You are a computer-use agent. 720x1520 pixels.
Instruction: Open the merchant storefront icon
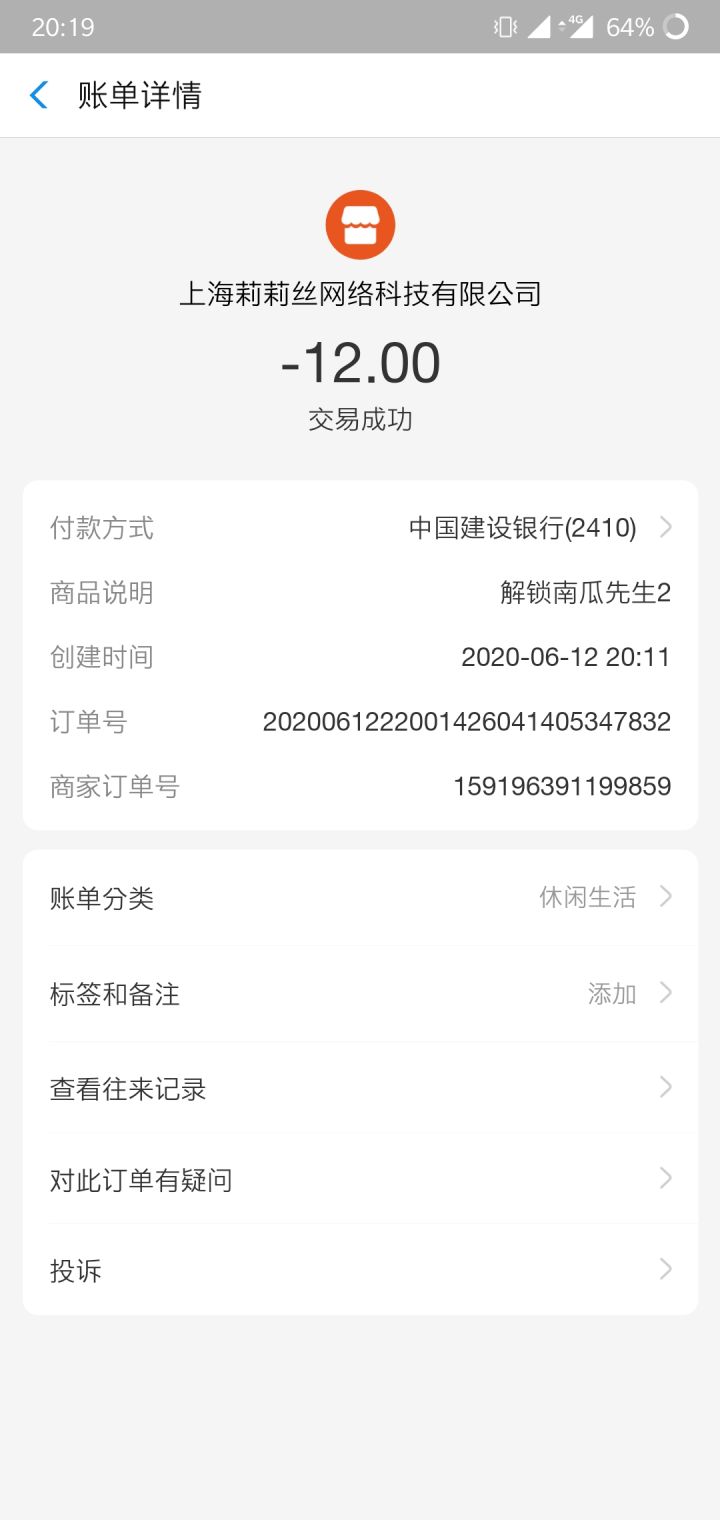pos(360,223)
